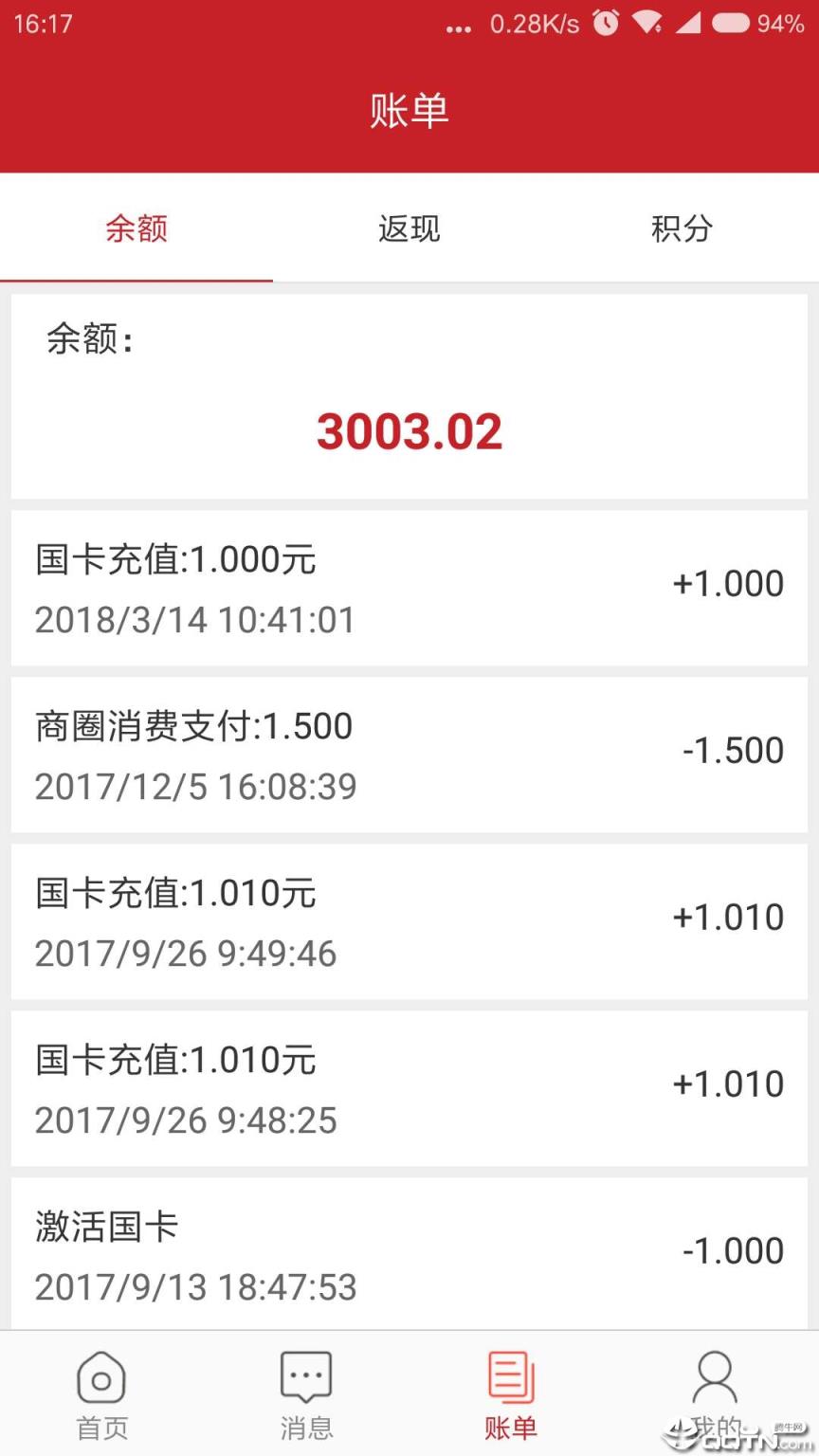The width and height of the screenshot is (819, 1456).
Task: Select the 余额 (Balance) tab
Action: pyautogui.click(x=136, y=229)
